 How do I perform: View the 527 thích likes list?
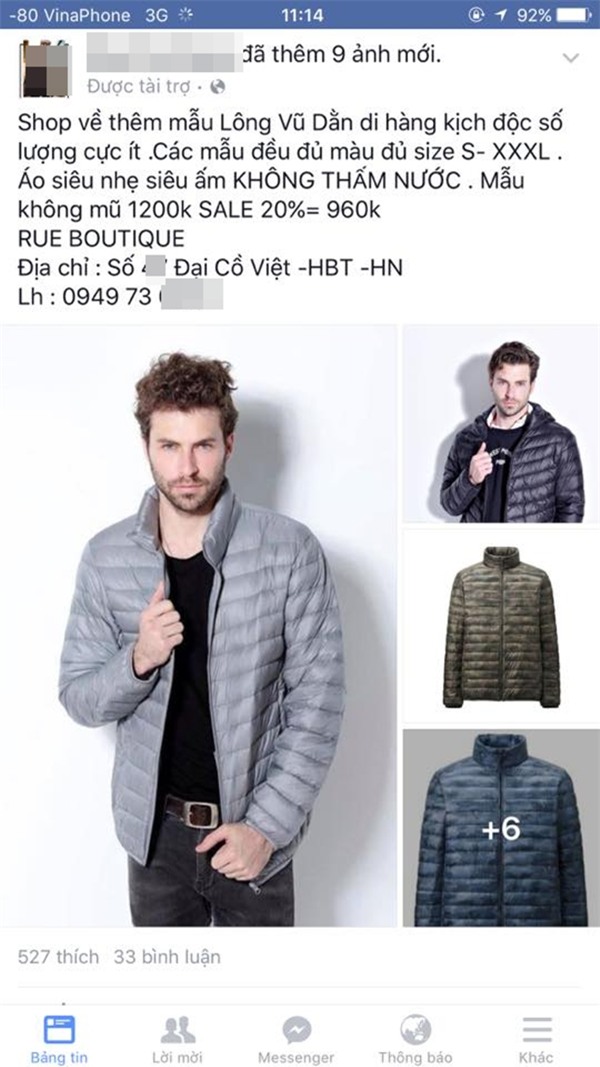(58, 957)
